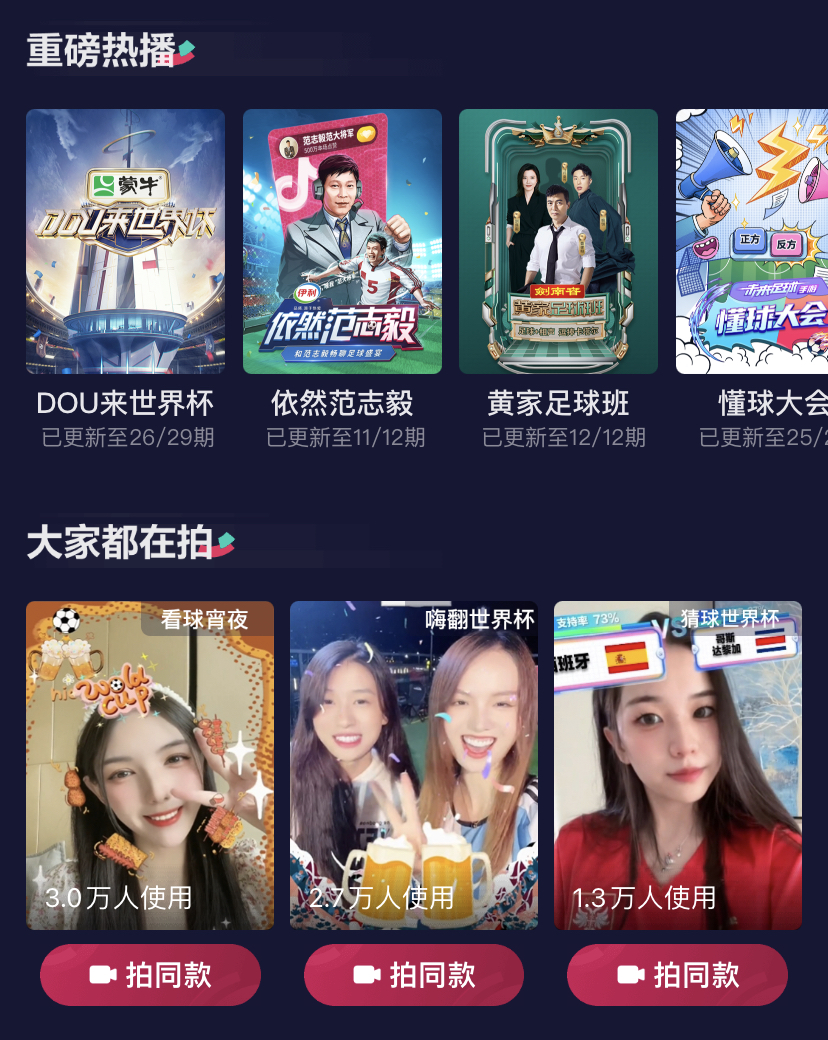Open the 依然范志毅 show card
Screen dimensions: 828x1040
coord(342,241)
